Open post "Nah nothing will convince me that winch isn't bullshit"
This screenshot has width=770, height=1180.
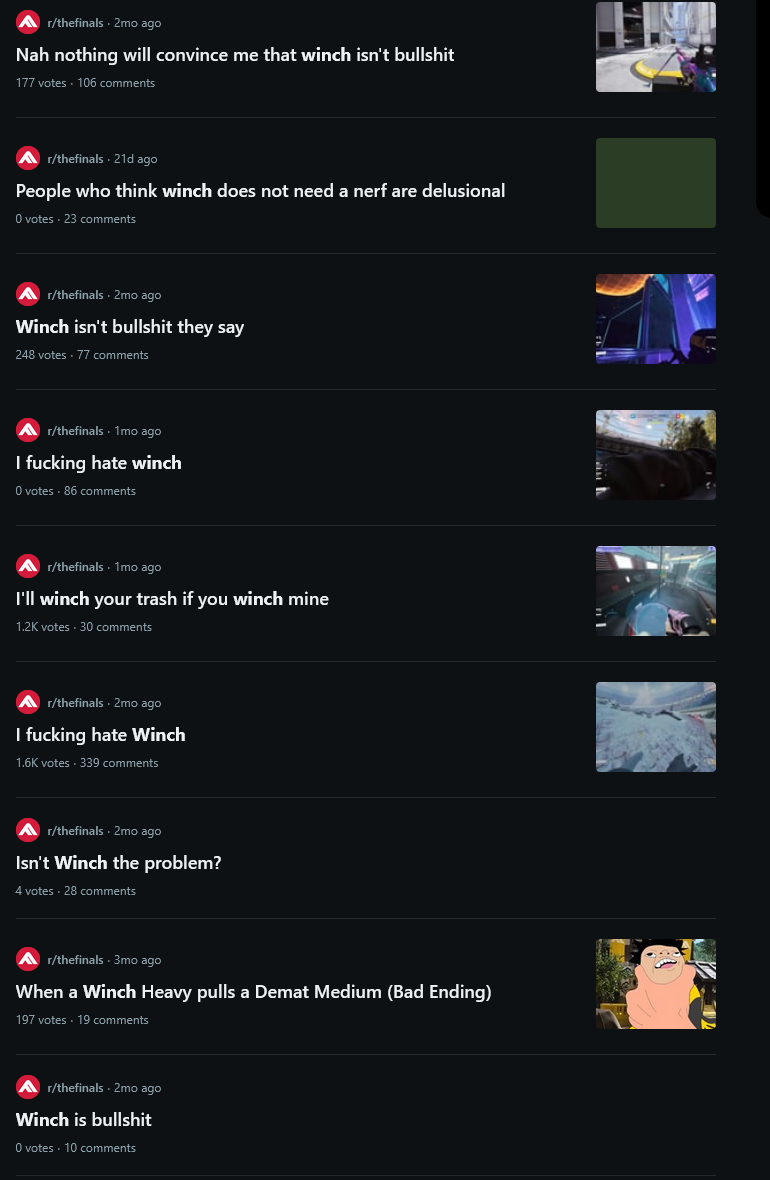coord(235,55)
